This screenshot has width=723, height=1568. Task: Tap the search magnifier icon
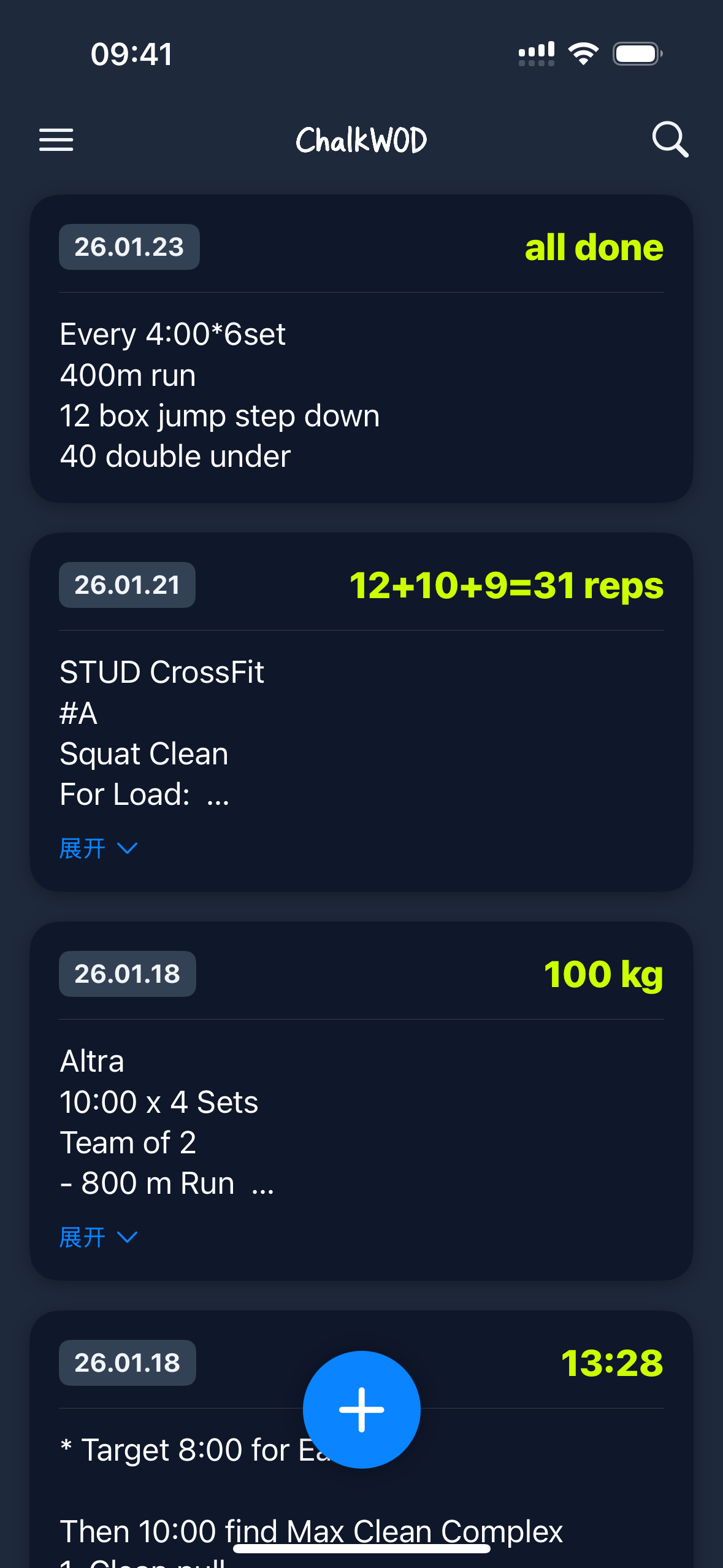tap(670, 140)
